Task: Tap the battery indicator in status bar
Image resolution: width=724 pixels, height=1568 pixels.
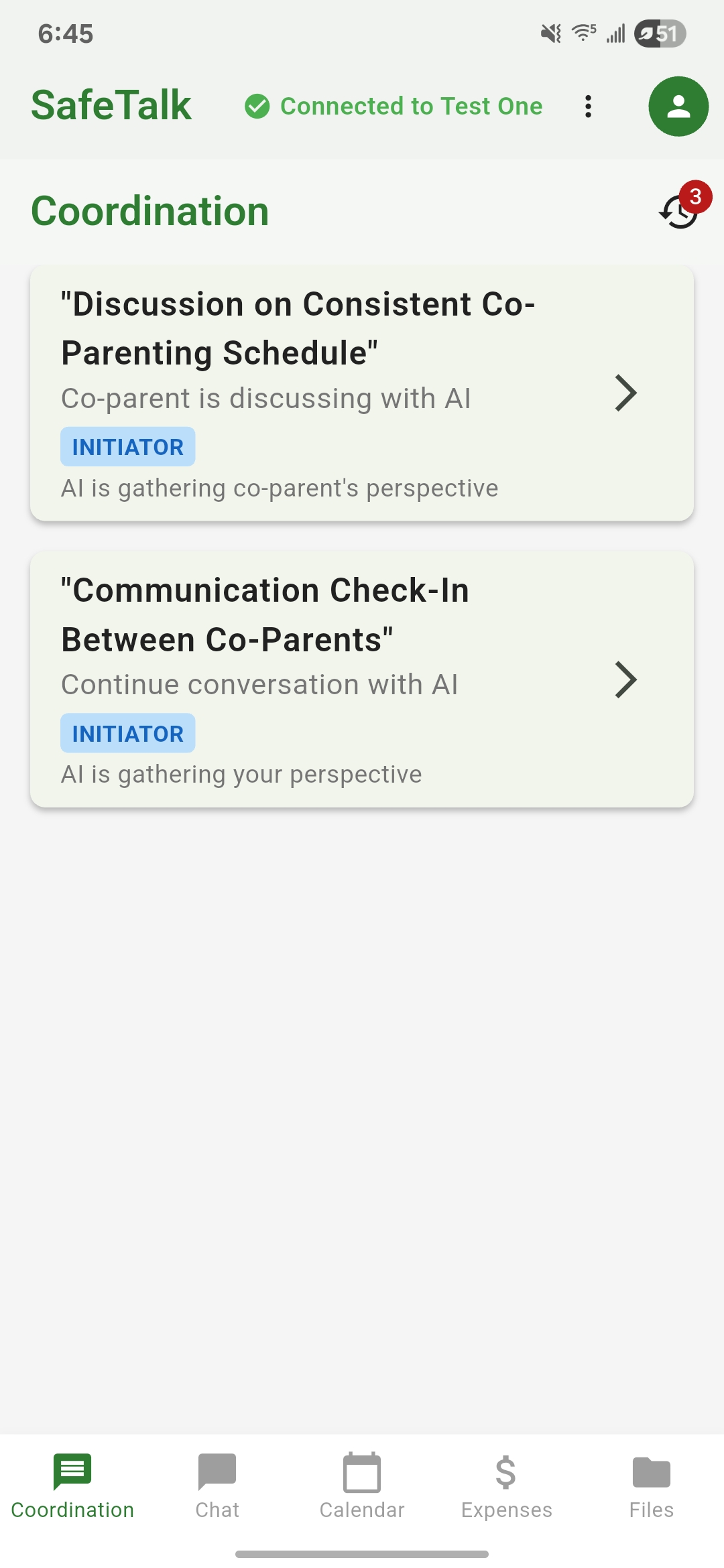Action: point(659,34)
